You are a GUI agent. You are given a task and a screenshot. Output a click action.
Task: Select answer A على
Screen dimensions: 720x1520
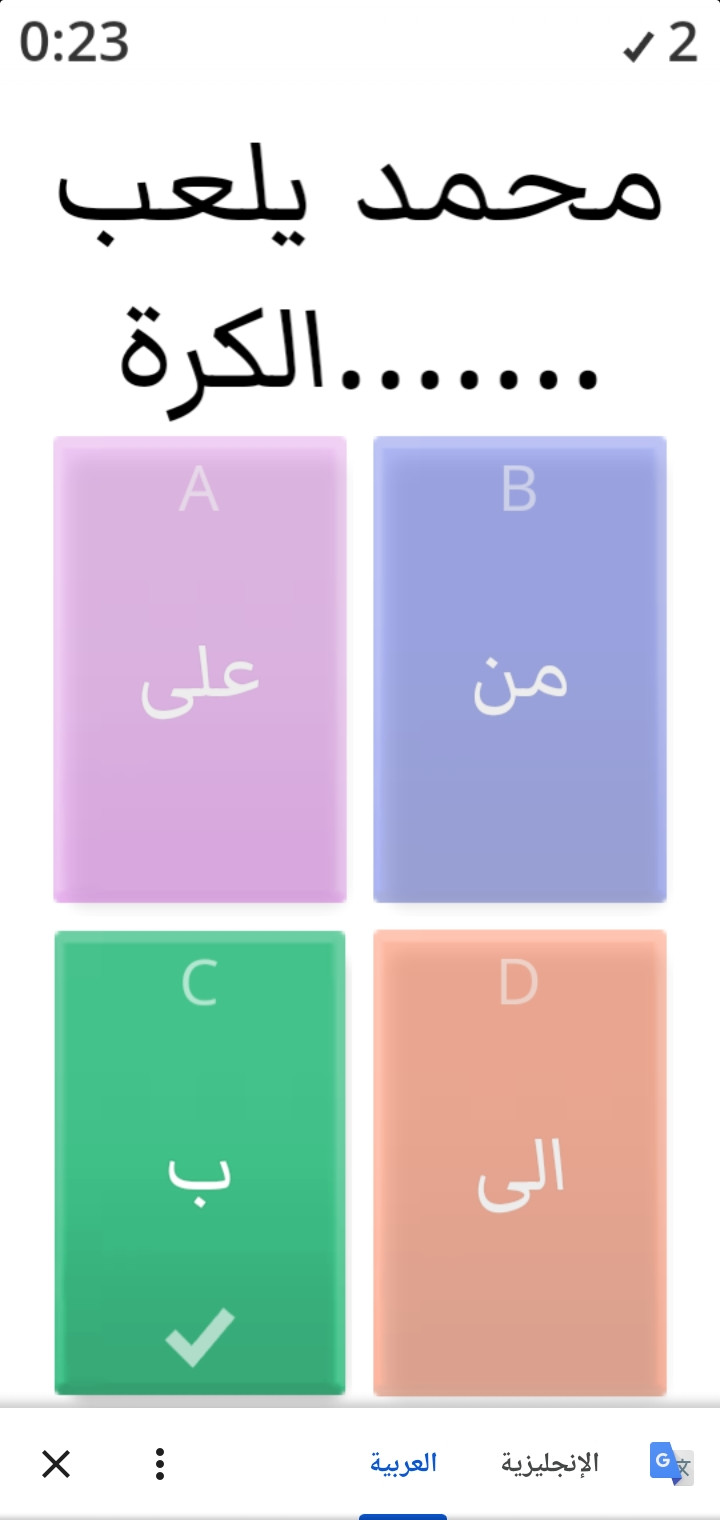point(200,669)
